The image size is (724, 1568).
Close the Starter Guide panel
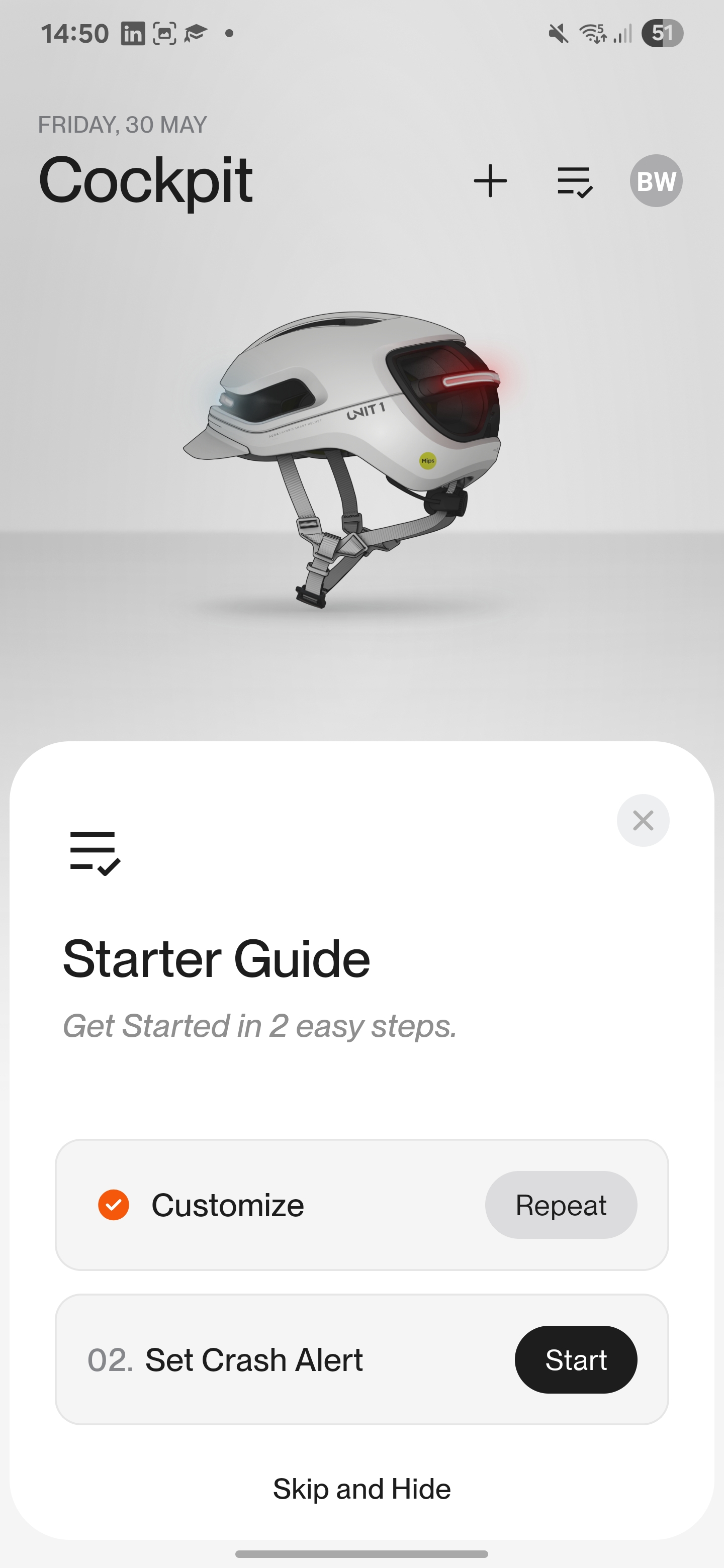click(643, 820)
